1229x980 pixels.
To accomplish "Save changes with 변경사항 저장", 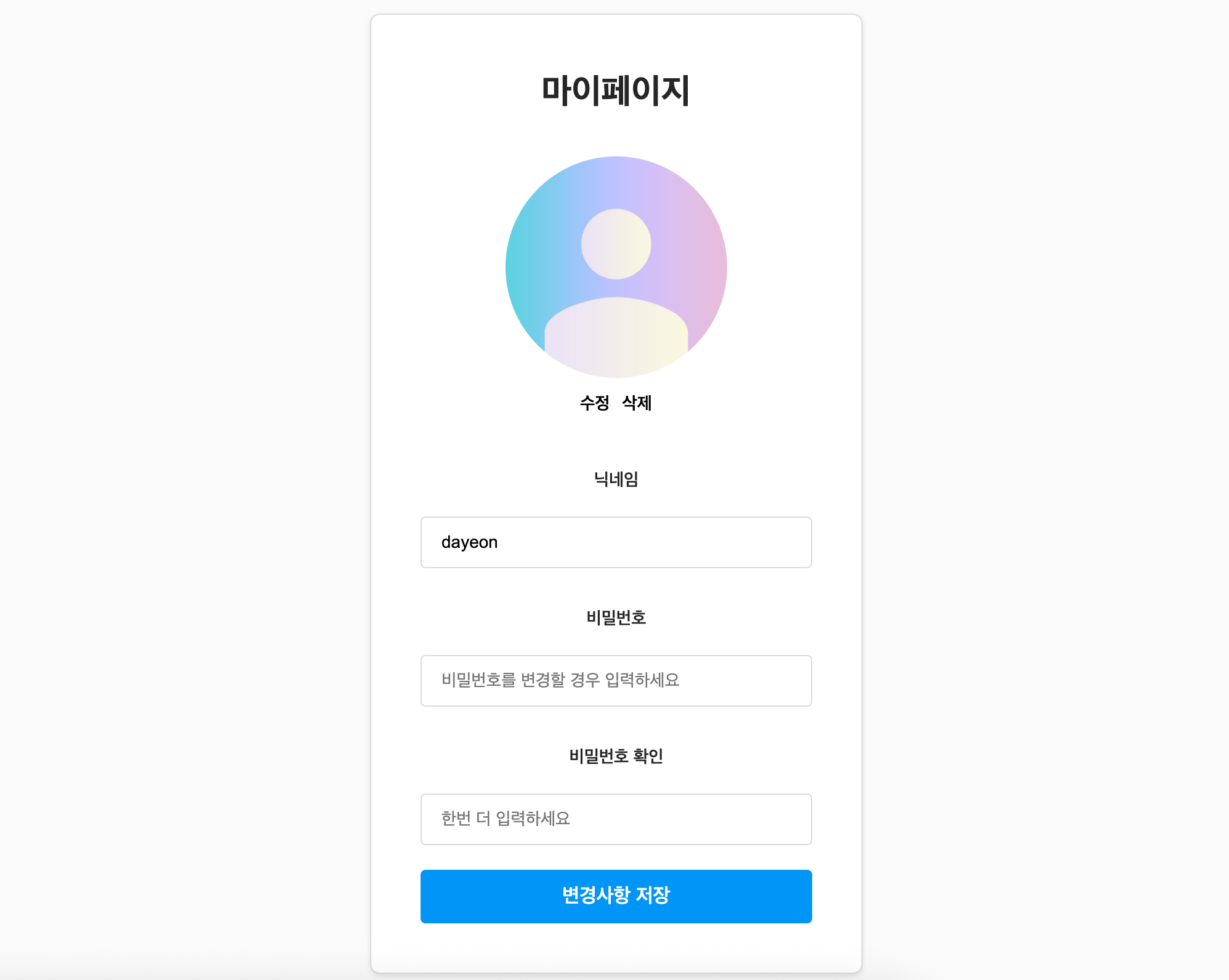I will coord(616,896).
